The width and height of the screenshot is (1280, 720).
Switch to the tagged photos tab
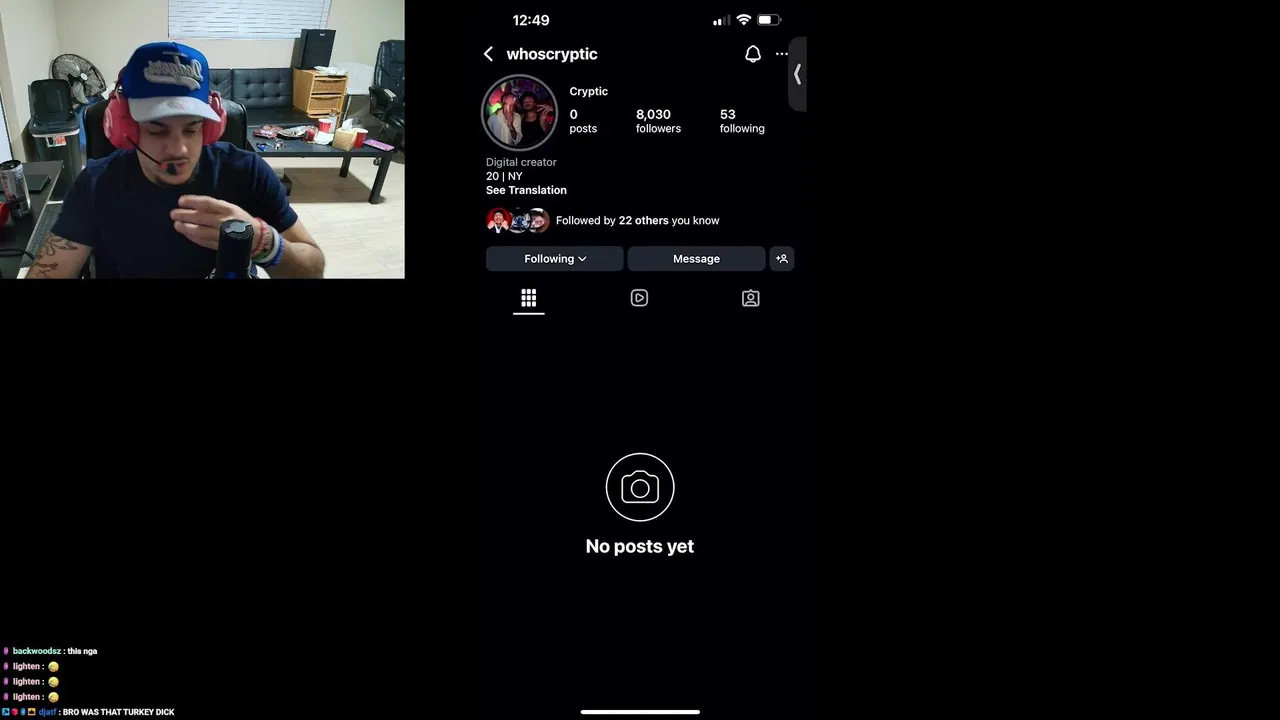[750, 298]
